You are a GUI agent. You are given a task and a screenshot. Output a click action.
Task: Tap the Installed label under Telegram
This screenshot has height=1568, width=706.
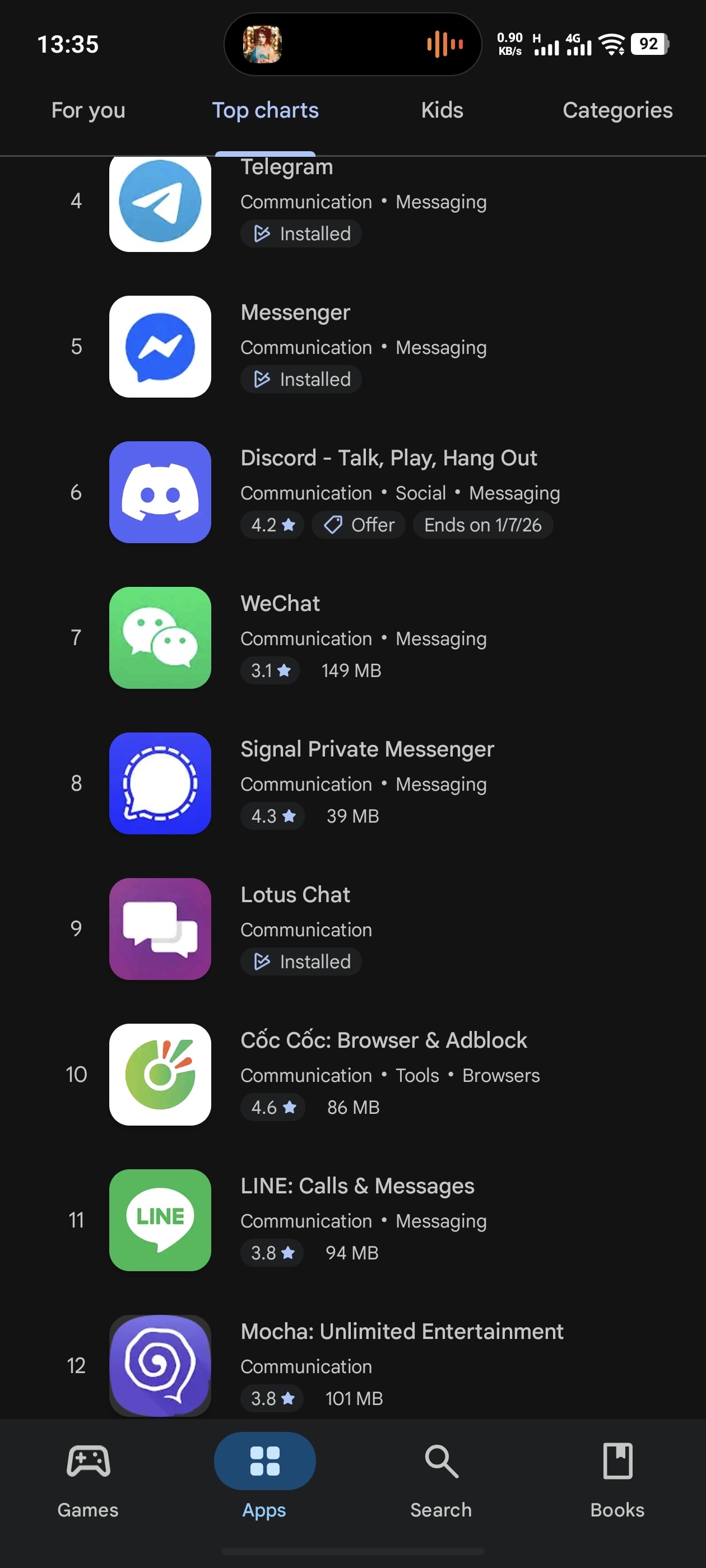click(x=301, y=234)
